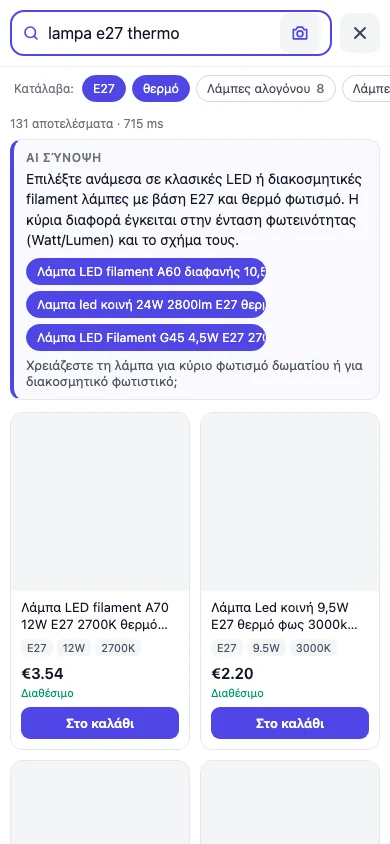
Task: Tap the search field with lampa e27 thermo
Action: (x=161, y=33)
